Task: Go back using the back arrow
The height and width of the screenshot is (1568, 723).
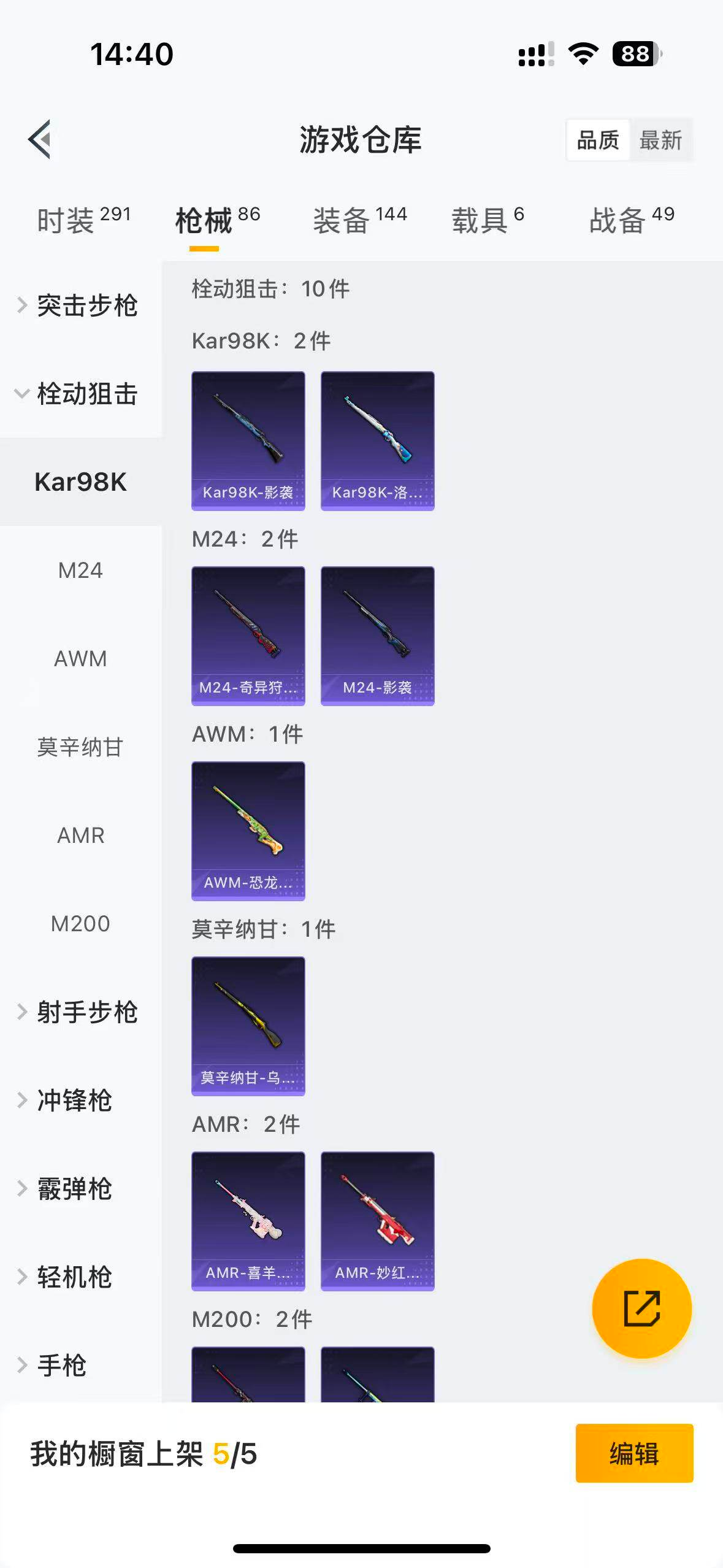Action: 40,139
